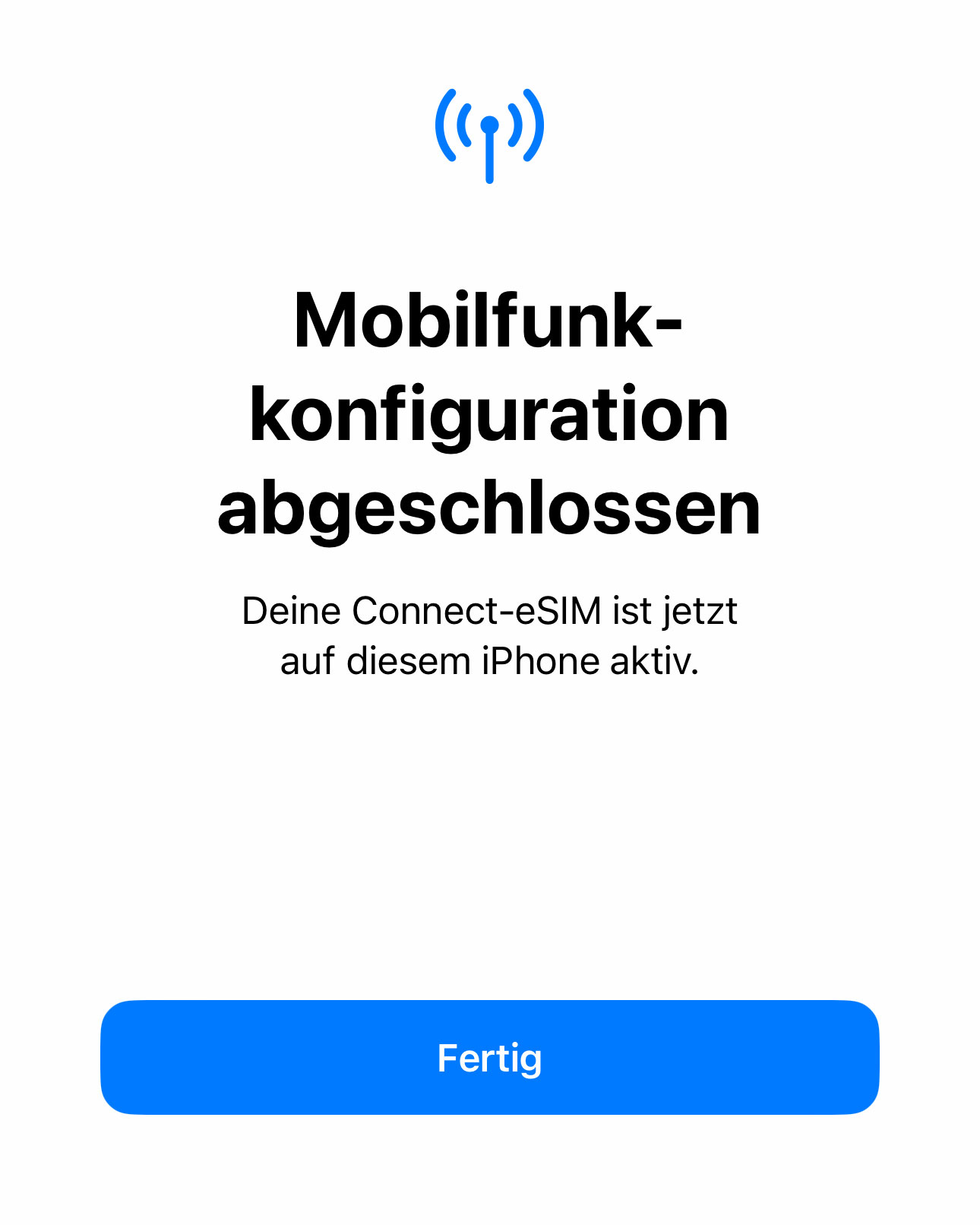
Task: Tap the Fertig button to finish
Action: (x=489, y=1057)
